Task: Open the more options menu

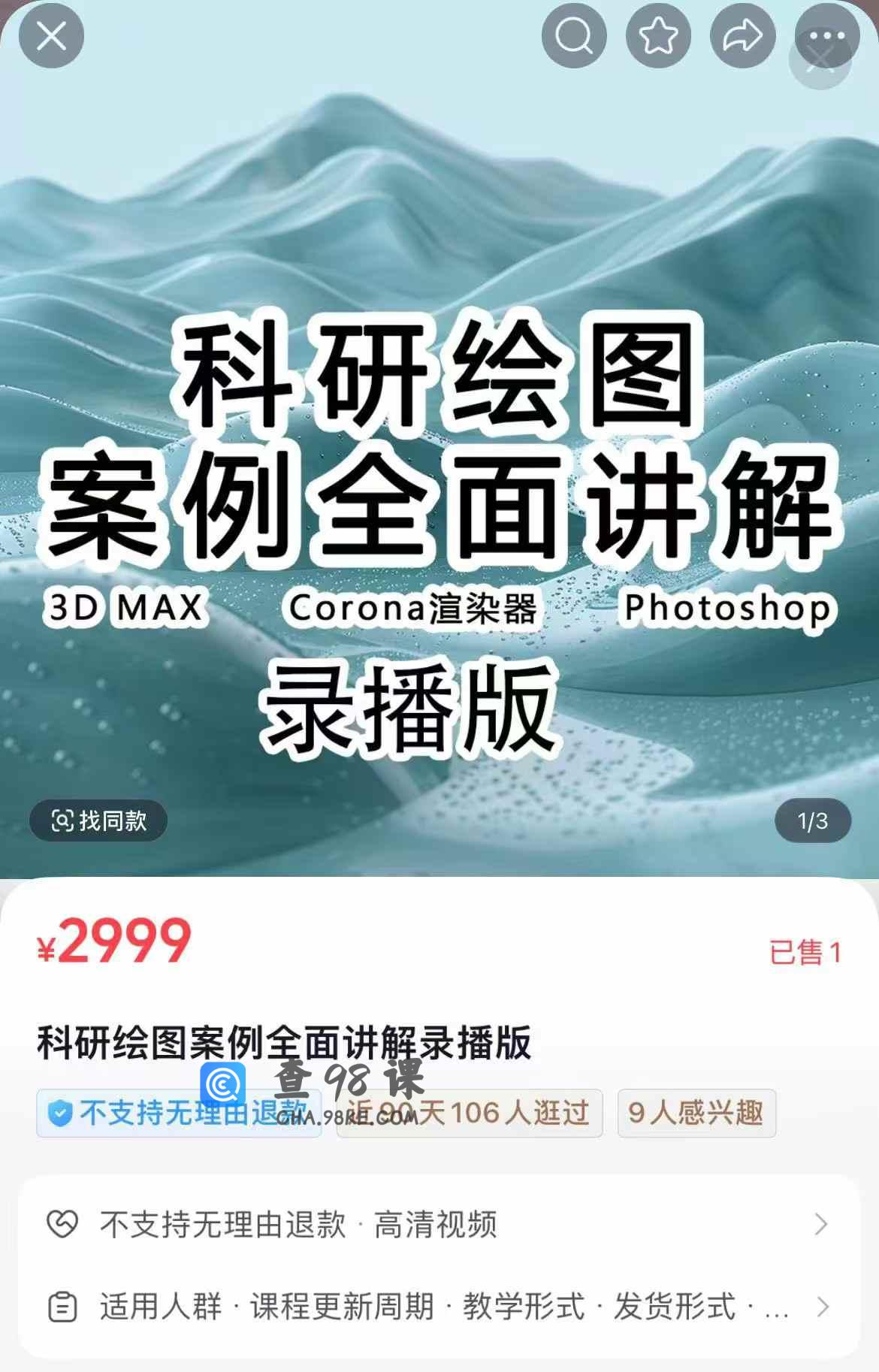Action: pyautogui.click(x=826, y=35)
